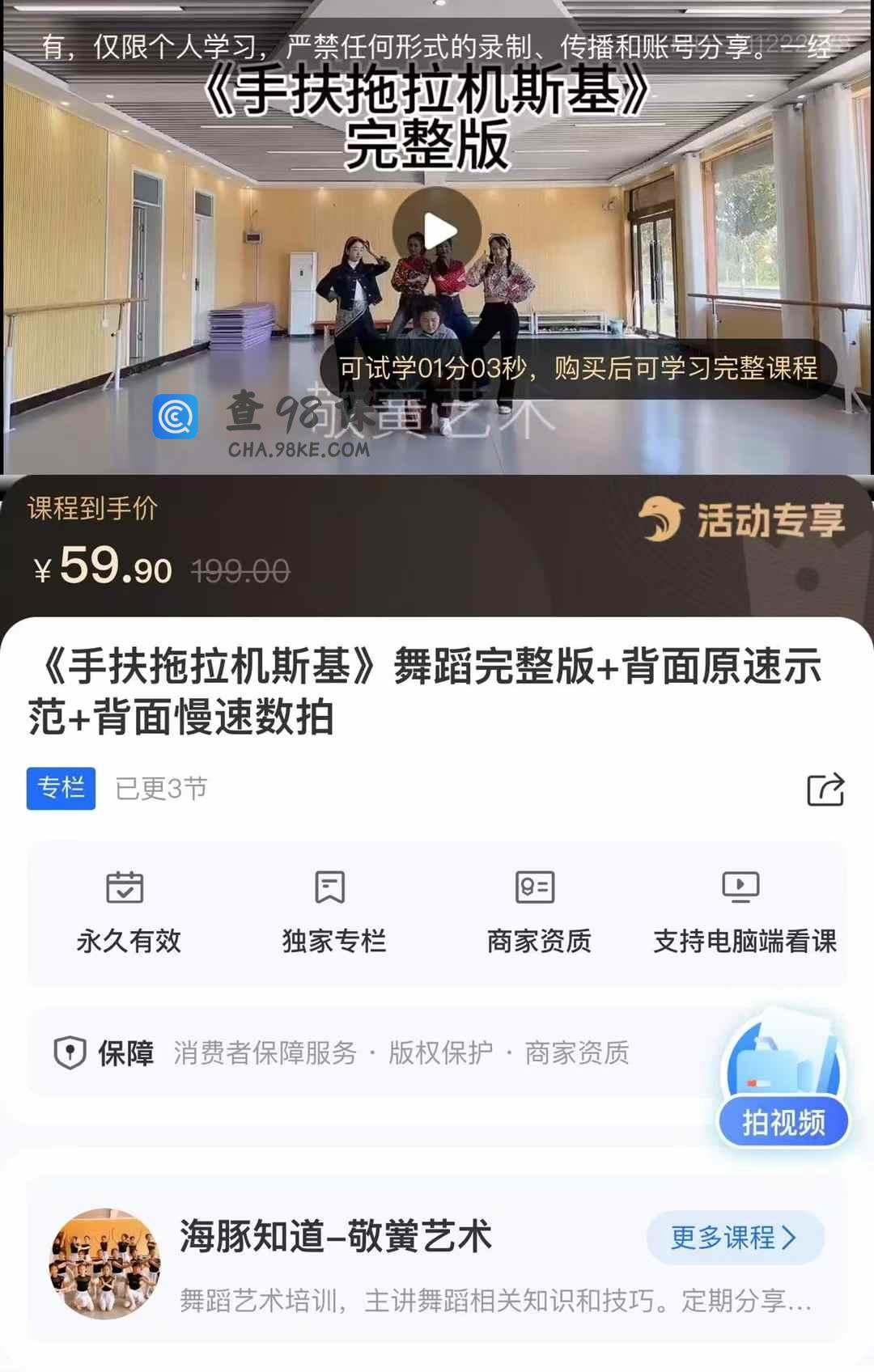Open the 活动专享 promotion banner
Image resolution: width=874 pixels, height=1372 pixels.
[x=742, y=520]
